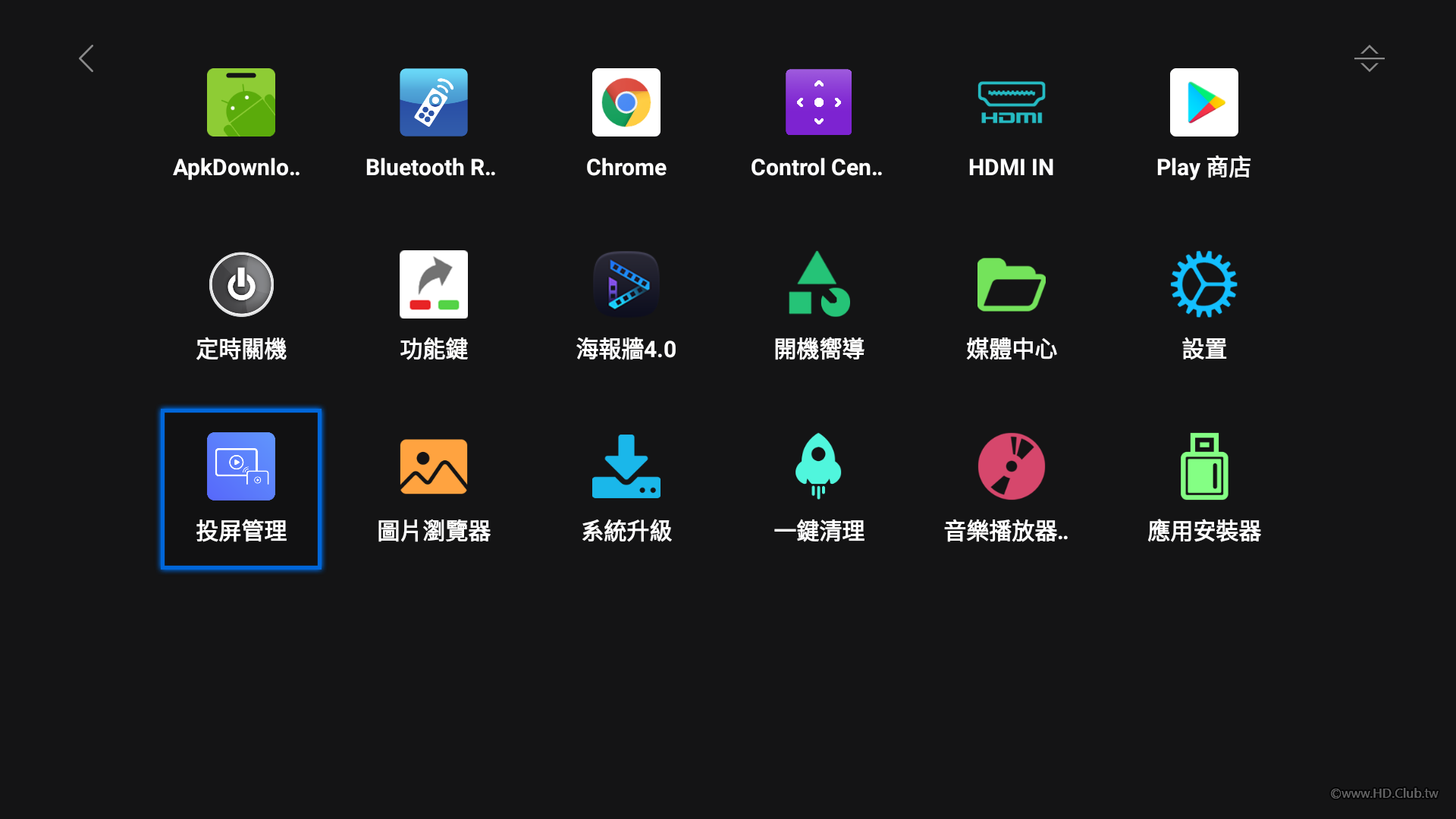1456x819 pixels.
Task: Switch to HDMI IN
Action: 1011,103
